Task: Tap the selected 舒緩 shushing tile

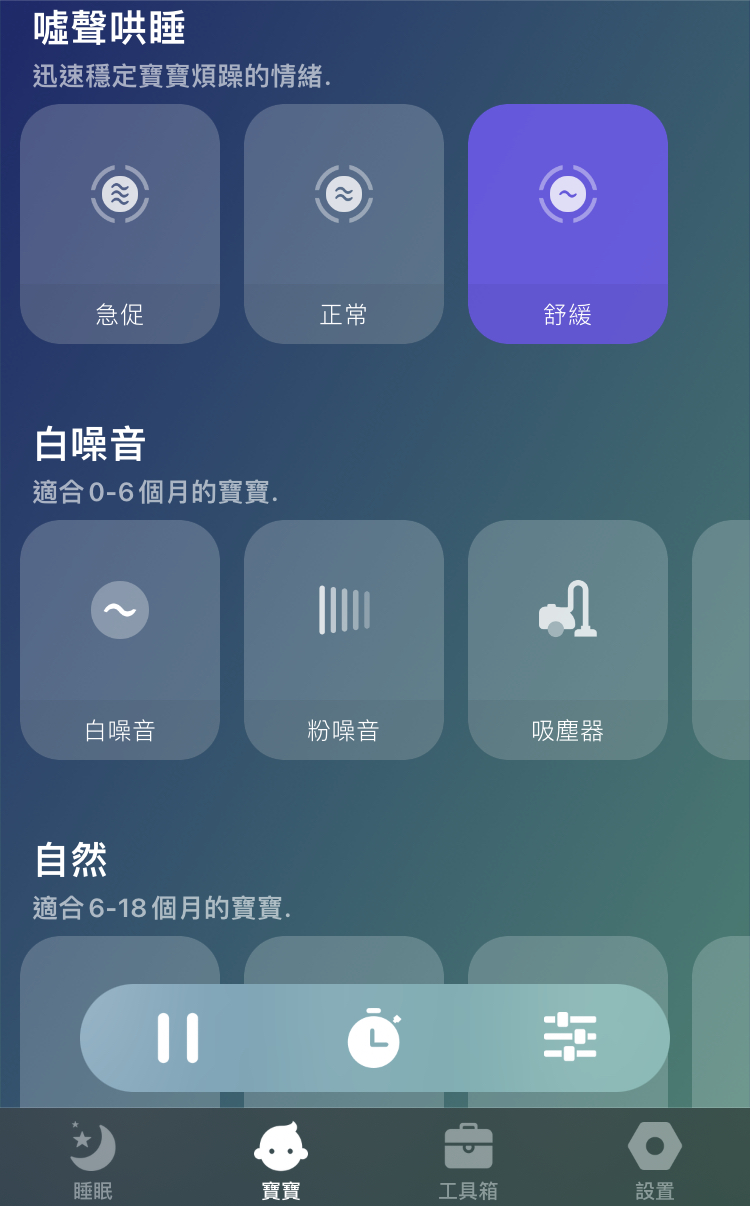Action: (568, 224)
